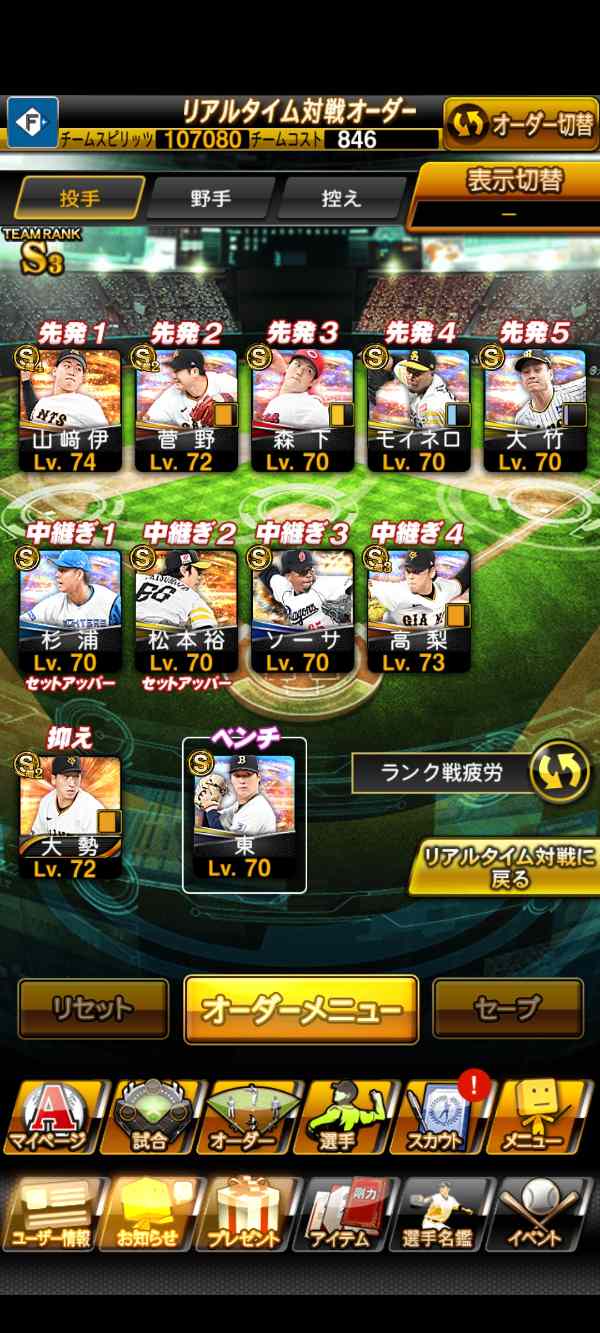Open the オーダーメニュー
The width and height of the screenshot is (600, 1333).
301,1010
